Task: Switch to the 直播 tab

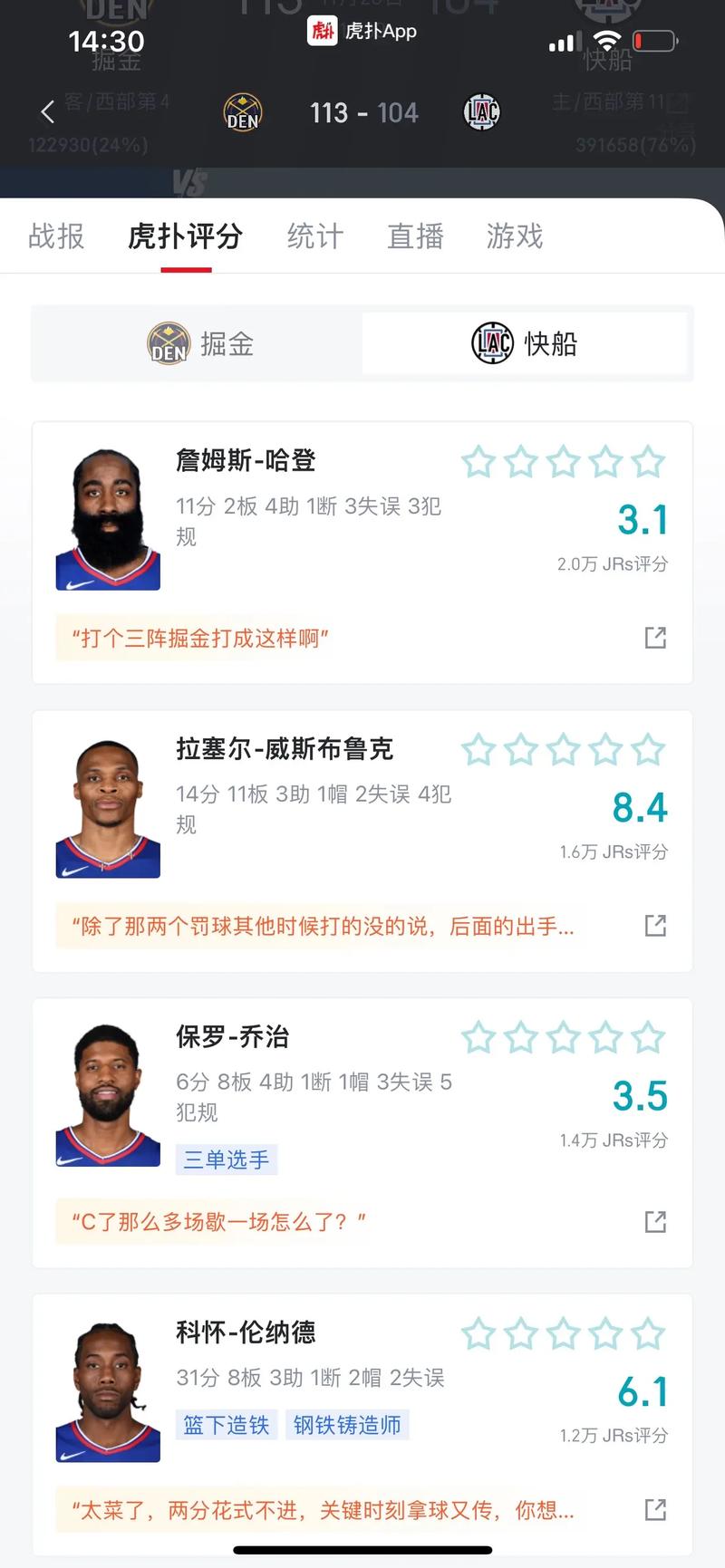Action: [415, 236]
